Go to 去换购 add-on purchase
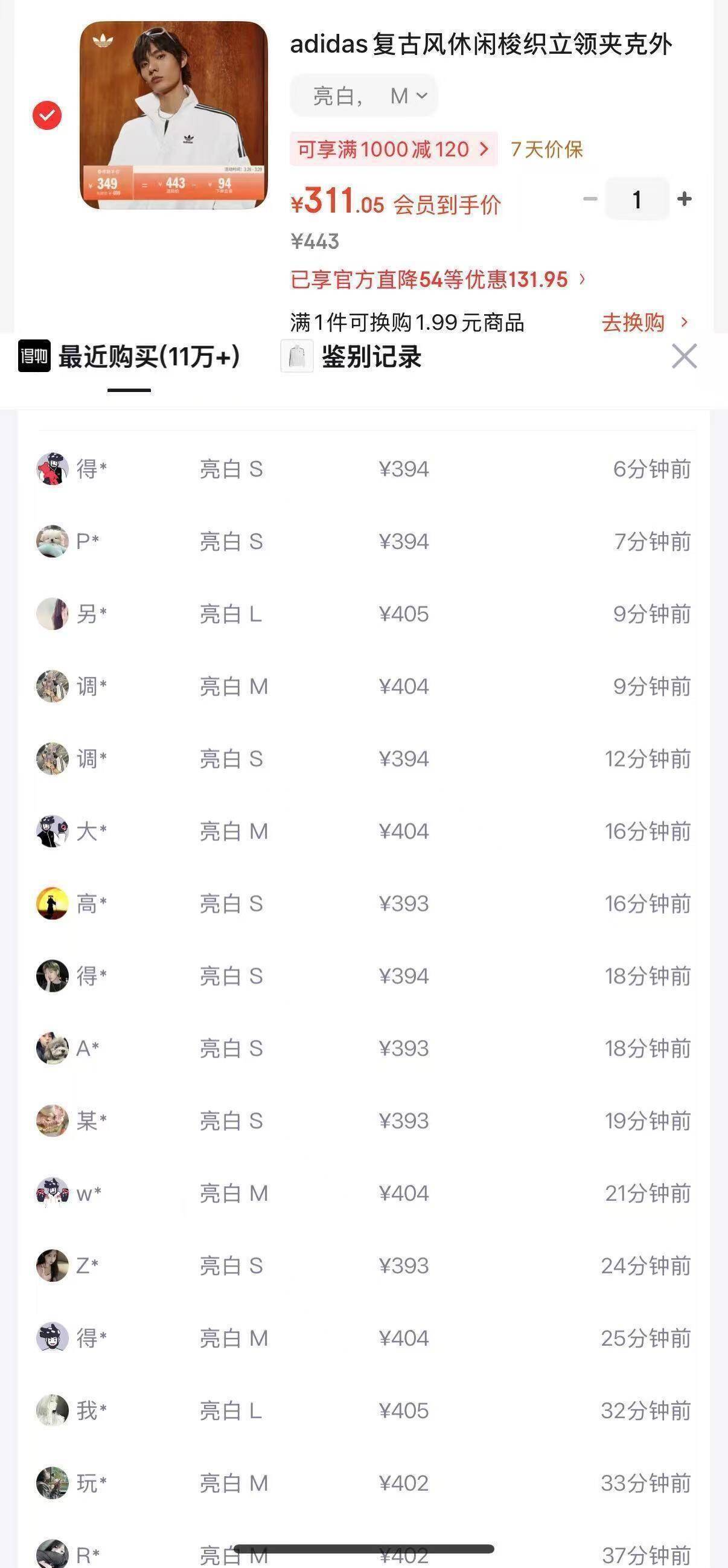Screen dimensions: 728x1568 (643, 322)
